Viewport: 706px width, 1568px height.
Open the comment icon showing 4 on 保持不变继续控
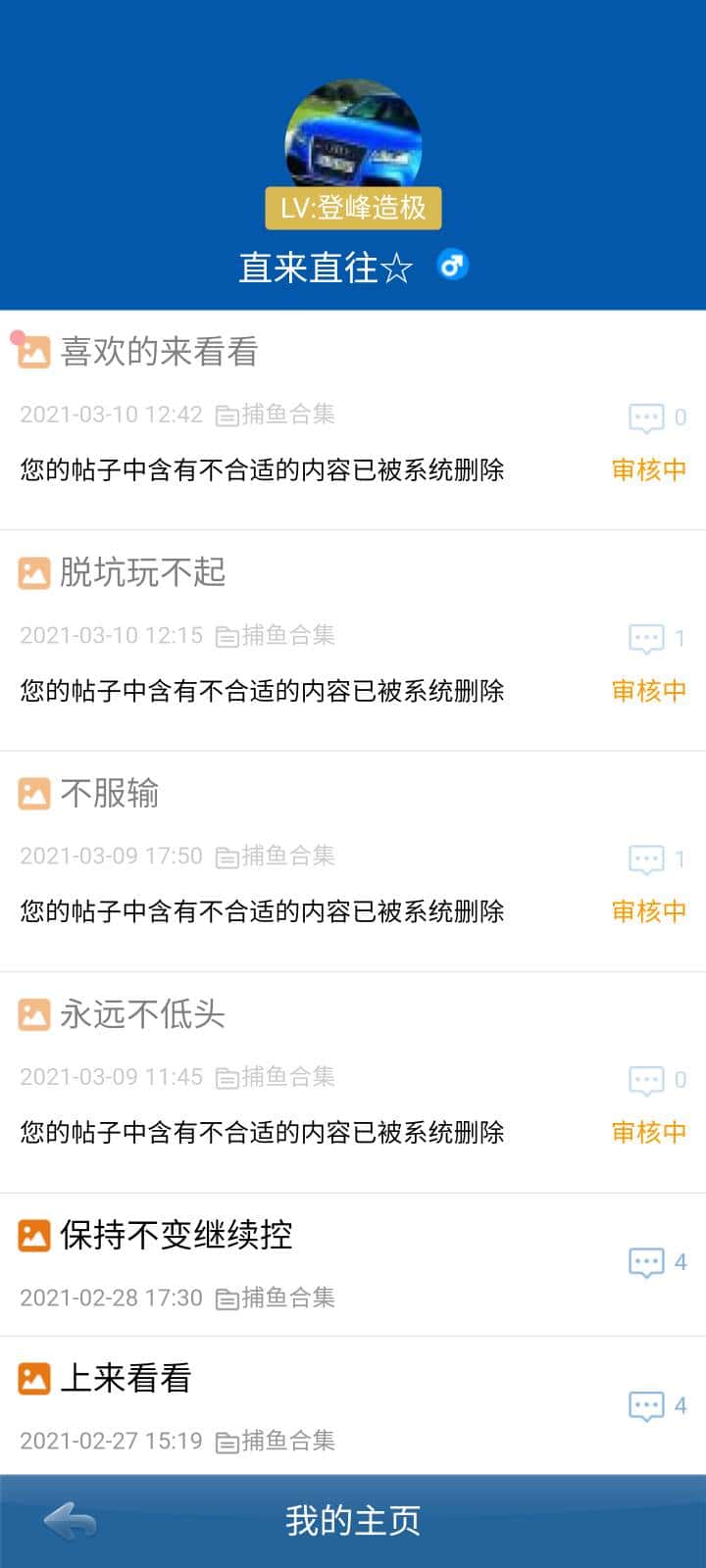click(645, 1262)
